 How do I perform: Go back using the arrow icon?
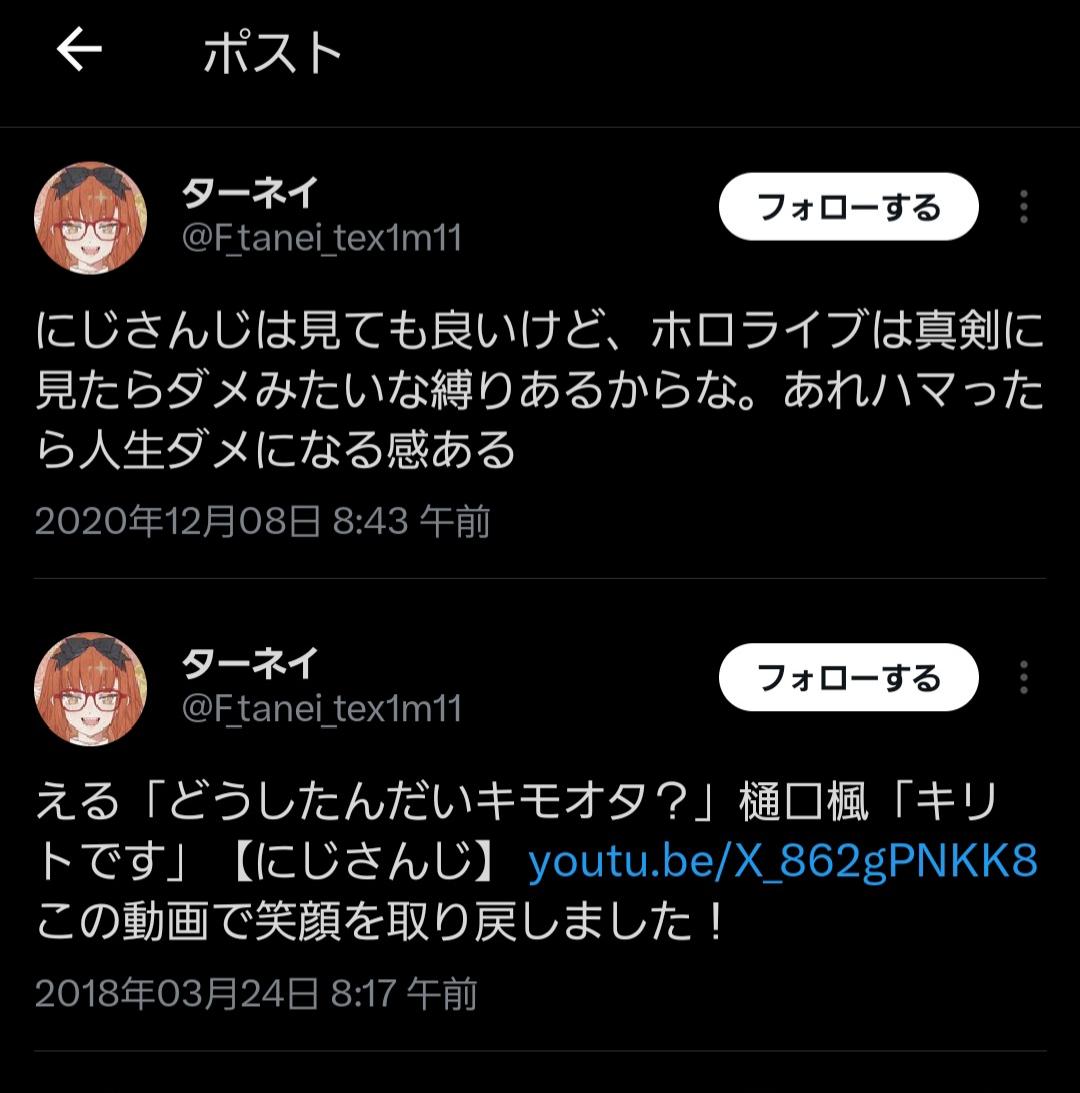80,50
